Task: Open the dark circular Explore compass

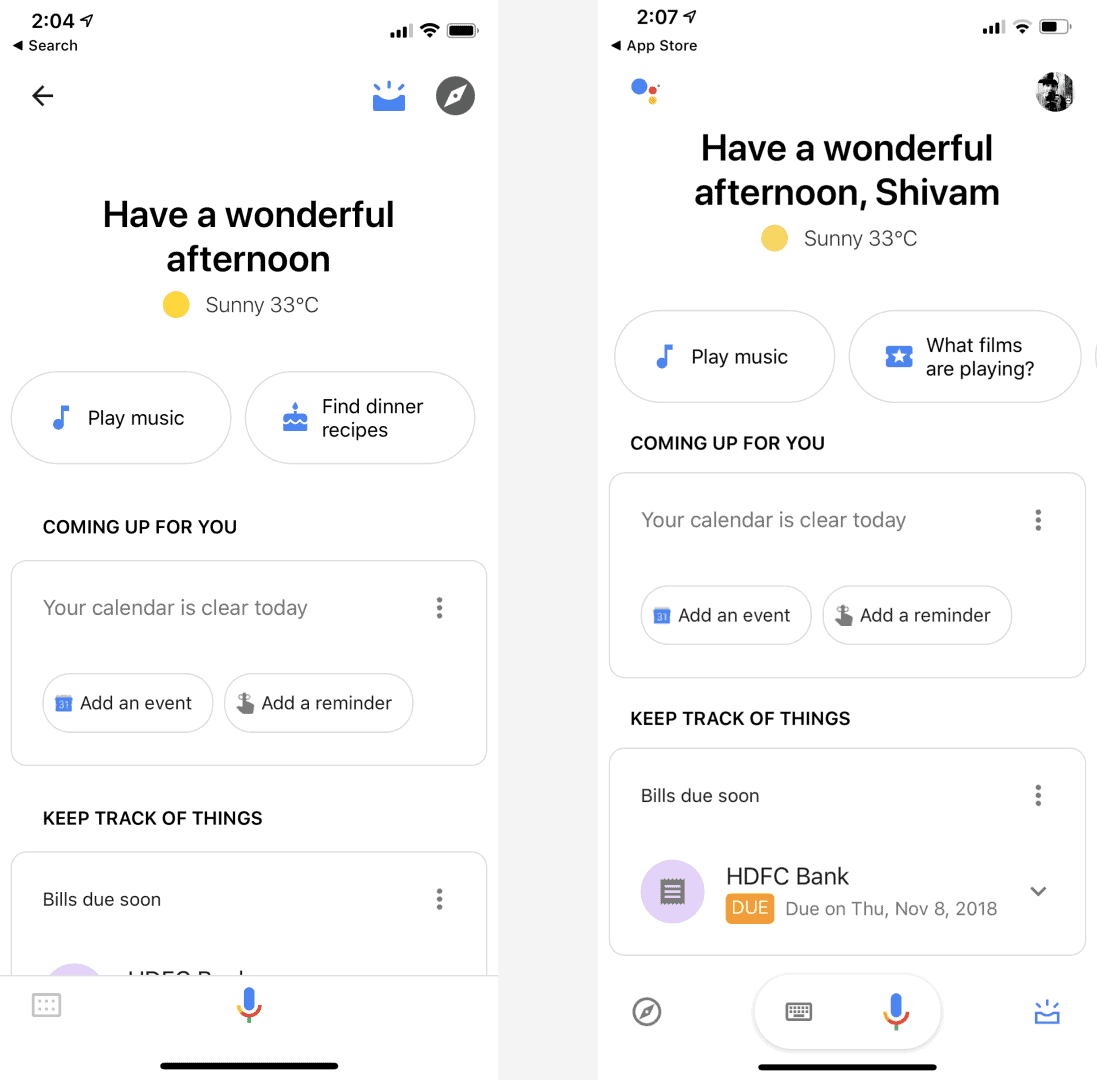Action: coord(455,96)
